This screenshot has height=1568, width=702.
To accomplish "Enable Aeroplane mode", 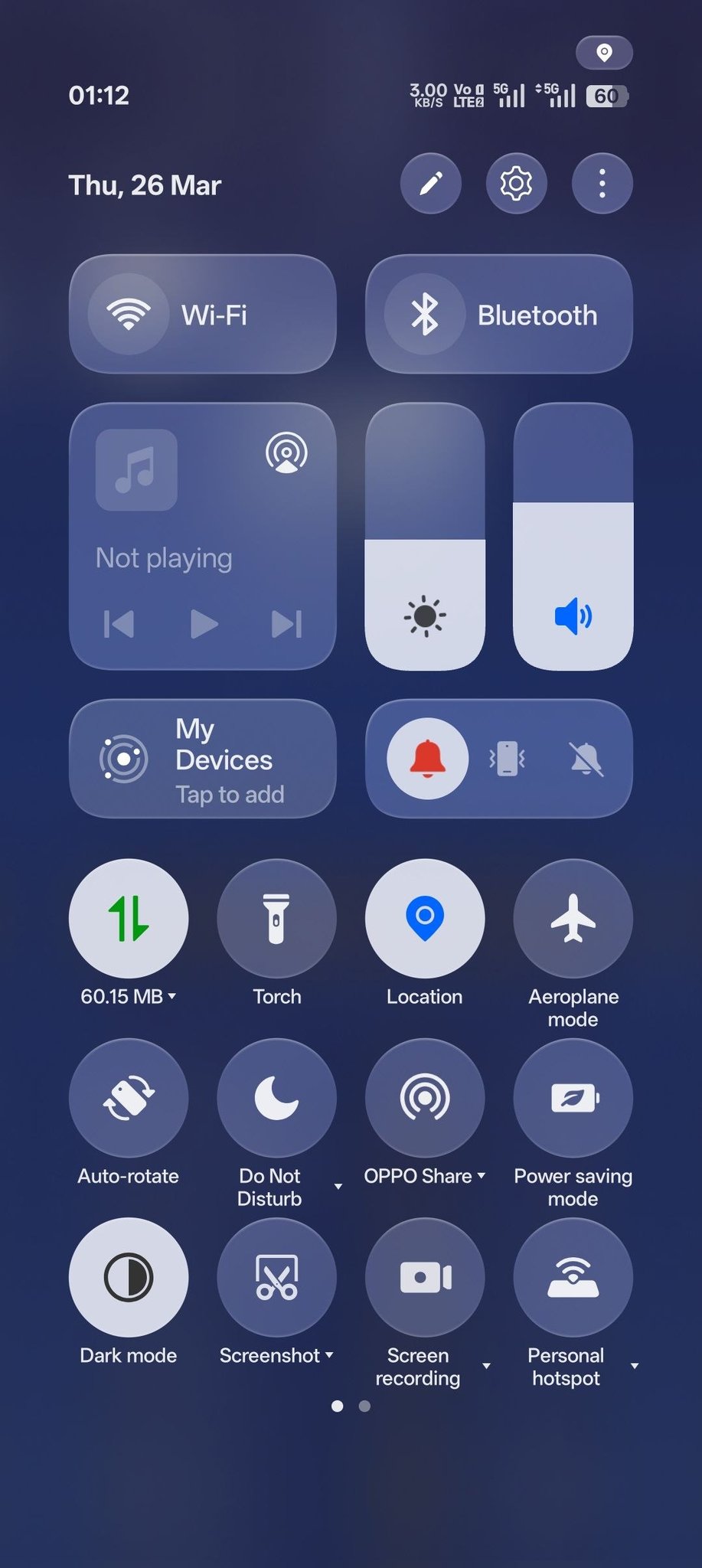I will point(573,919).
